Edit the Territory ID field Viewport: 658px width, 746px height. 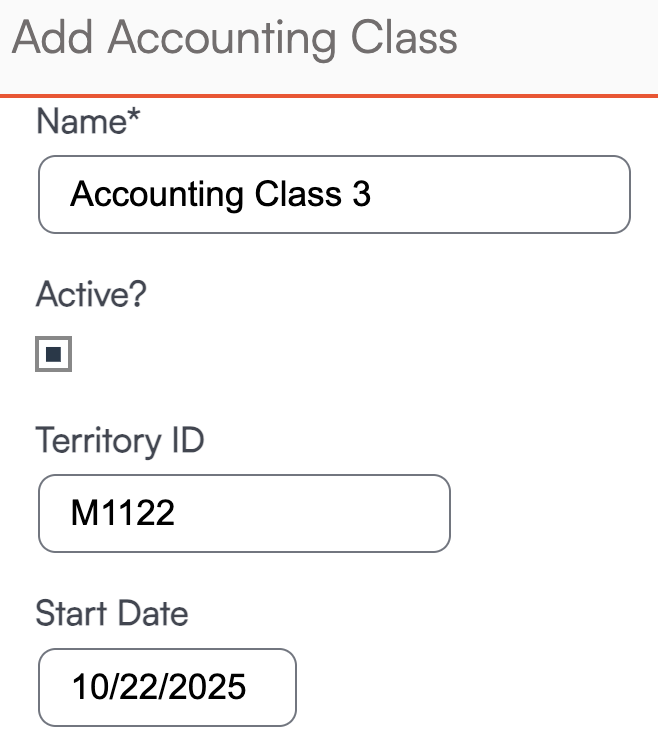pyautogui.click(x=244, y=513)
